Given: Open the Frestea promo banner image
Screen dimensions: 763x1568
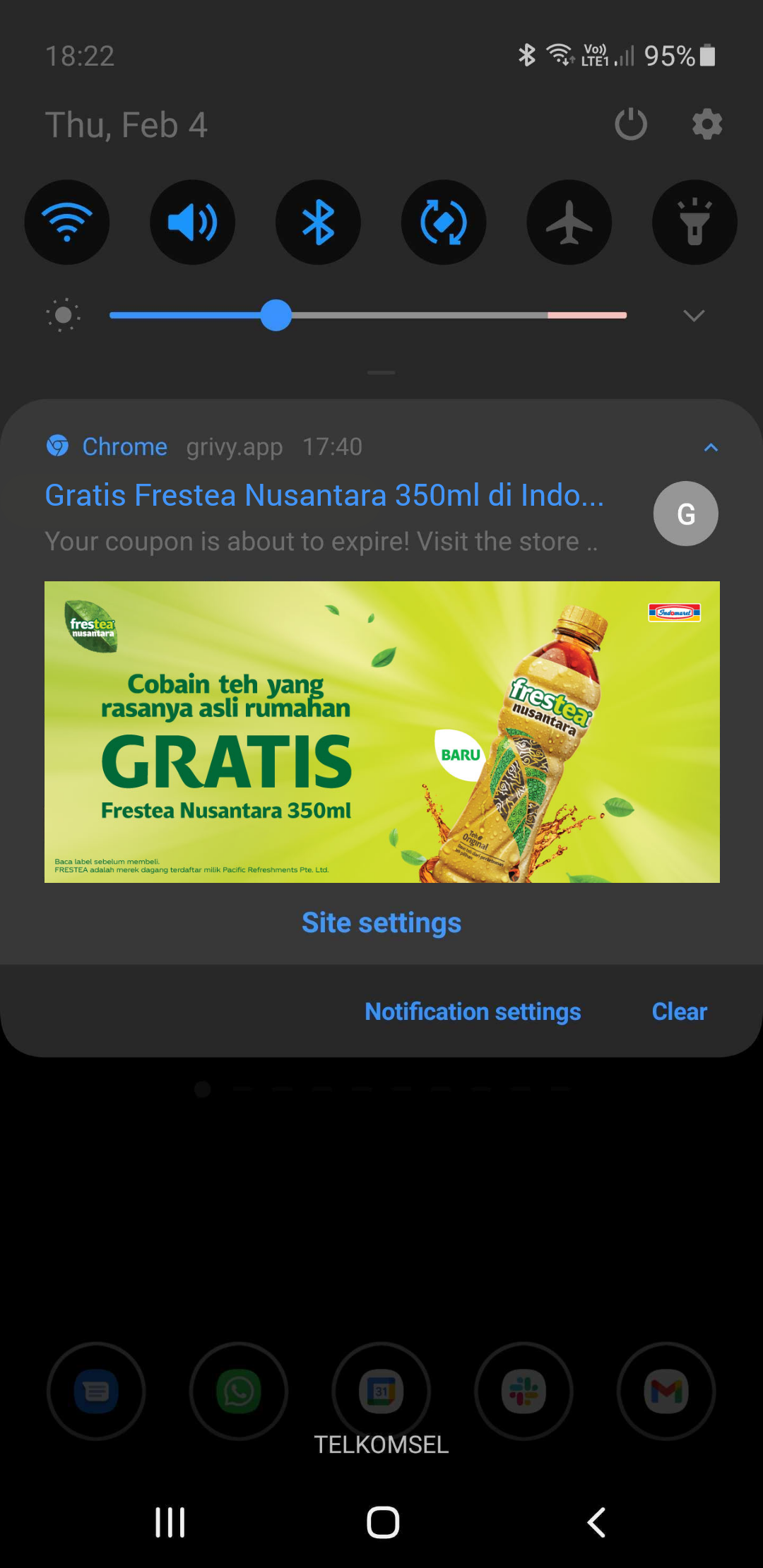Looking at the screenshot, I should [x=382, y=732].
